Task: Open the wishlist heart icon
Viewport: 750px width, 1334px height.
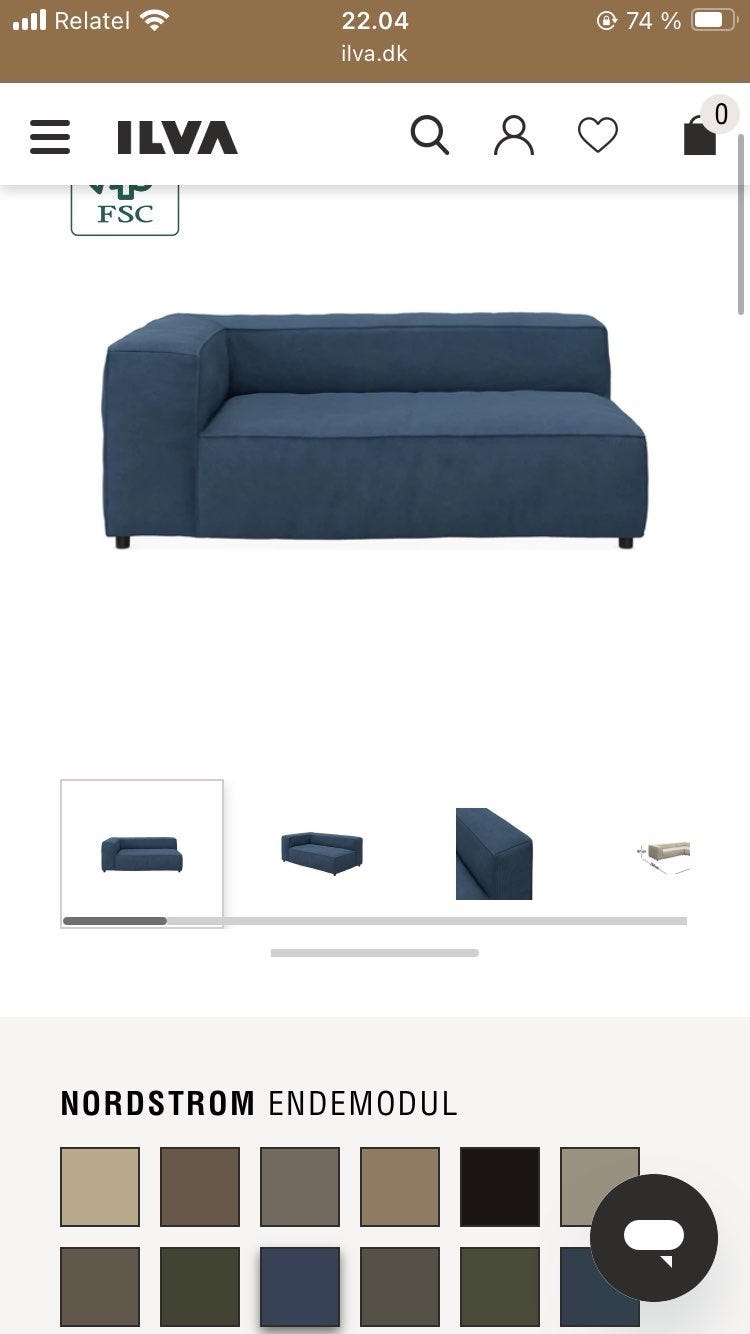Action: [x=598, y=135]
